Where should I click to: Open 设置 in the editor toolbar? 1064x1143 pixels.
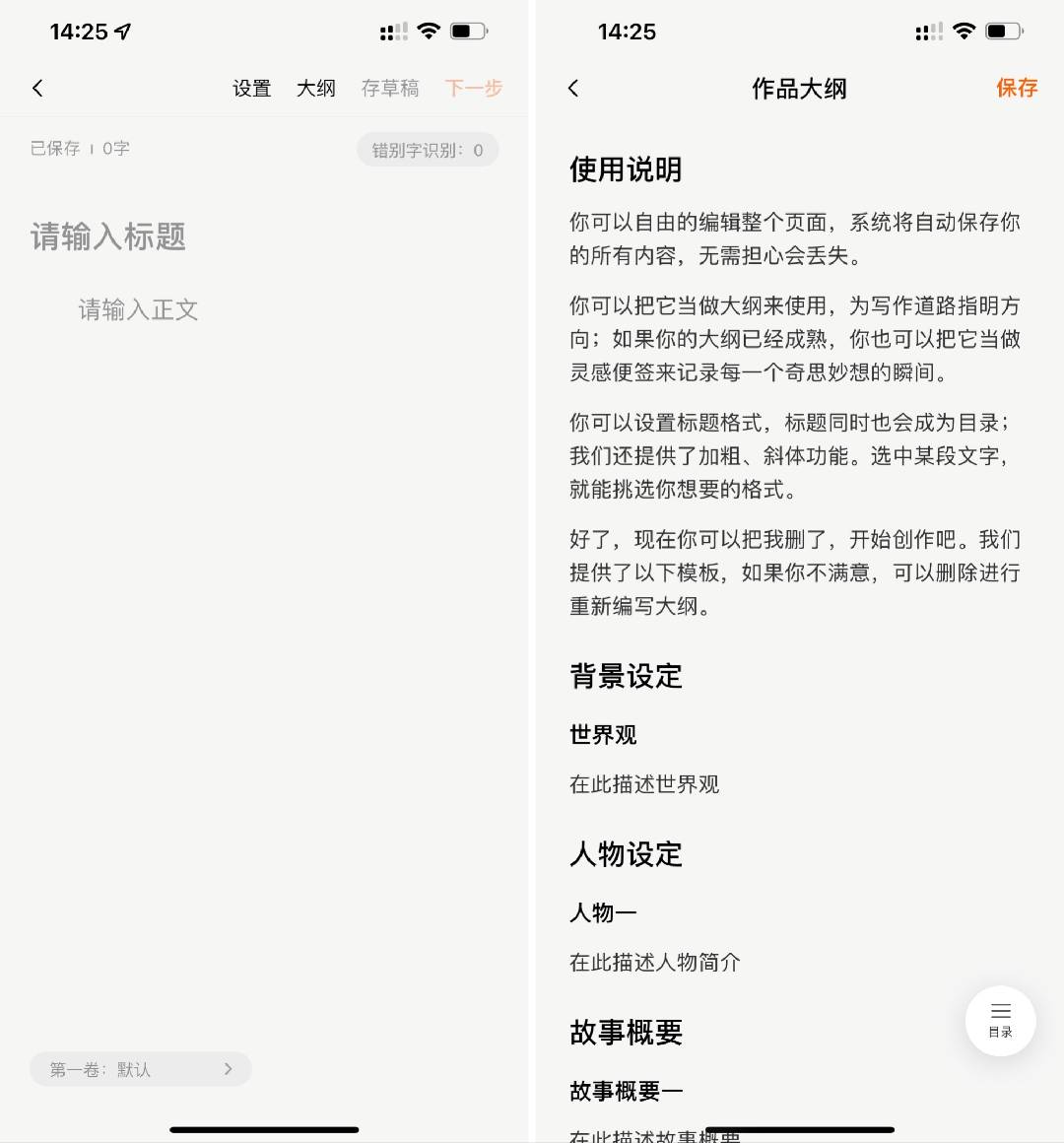(251, 89)
